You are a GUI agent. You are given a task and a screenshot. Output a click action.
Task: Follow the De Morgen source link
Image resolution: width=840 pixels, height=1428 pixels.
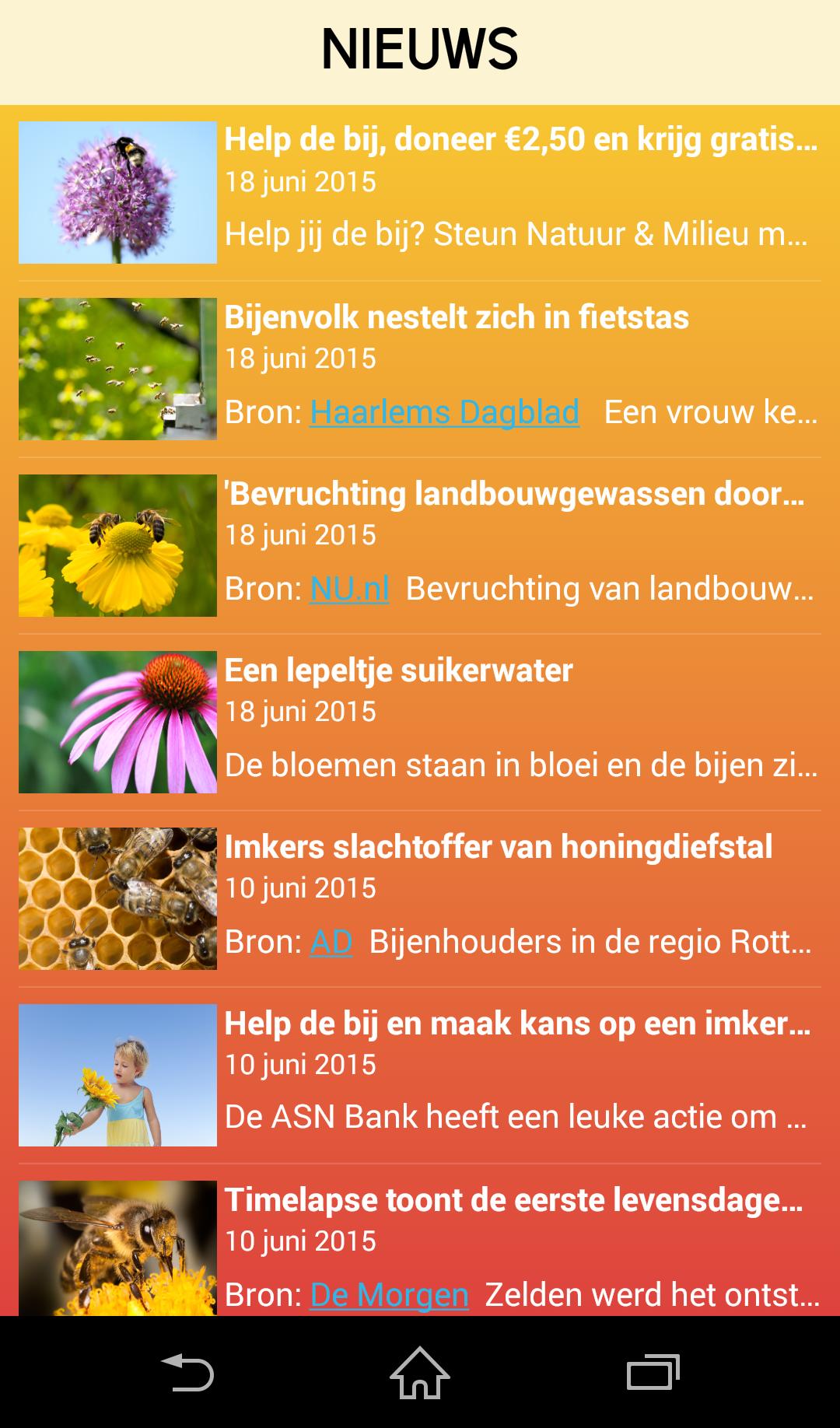coord(389,1295)
